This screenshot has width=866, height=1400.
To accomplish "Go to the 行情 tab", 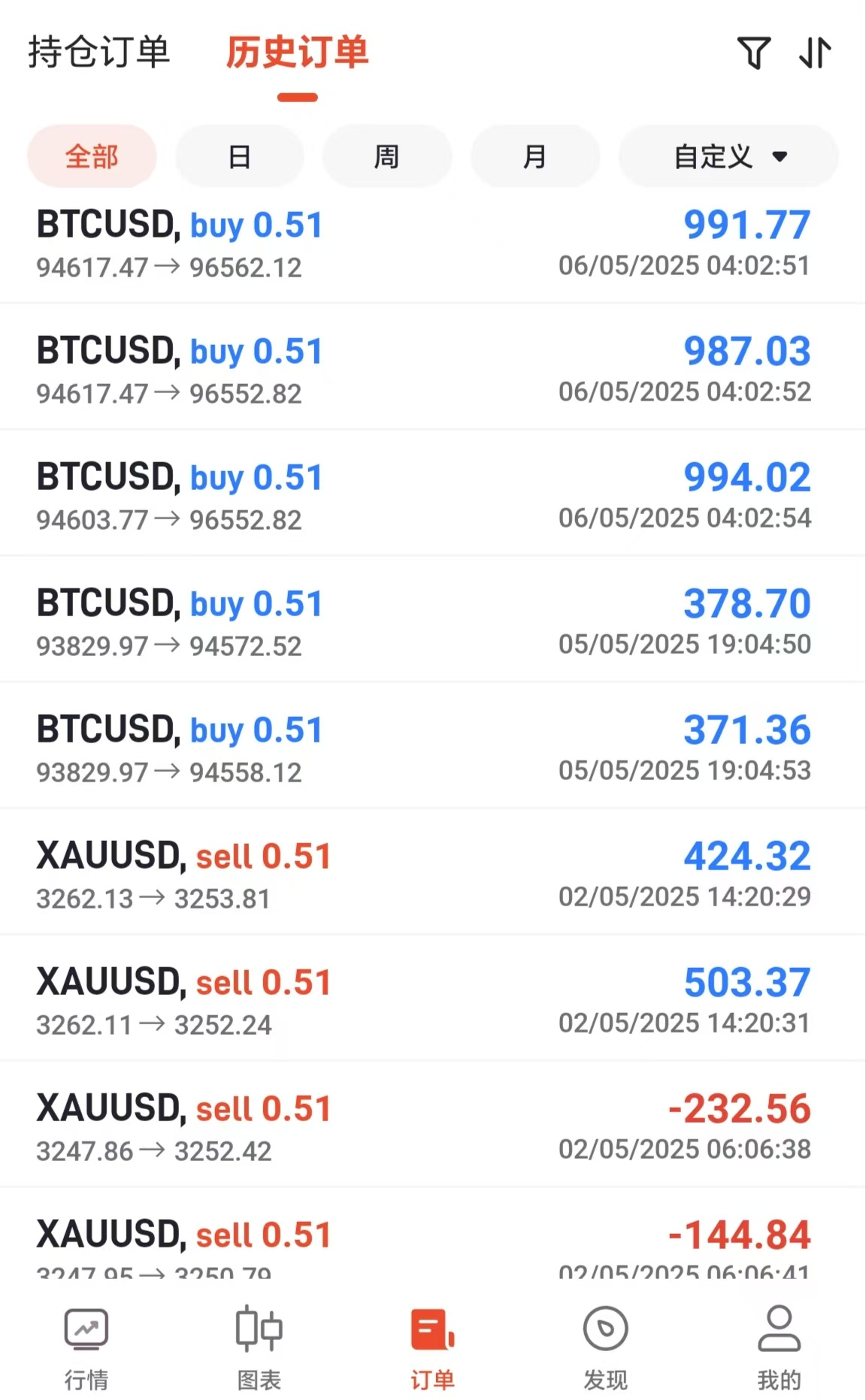I will point(86,1348).
